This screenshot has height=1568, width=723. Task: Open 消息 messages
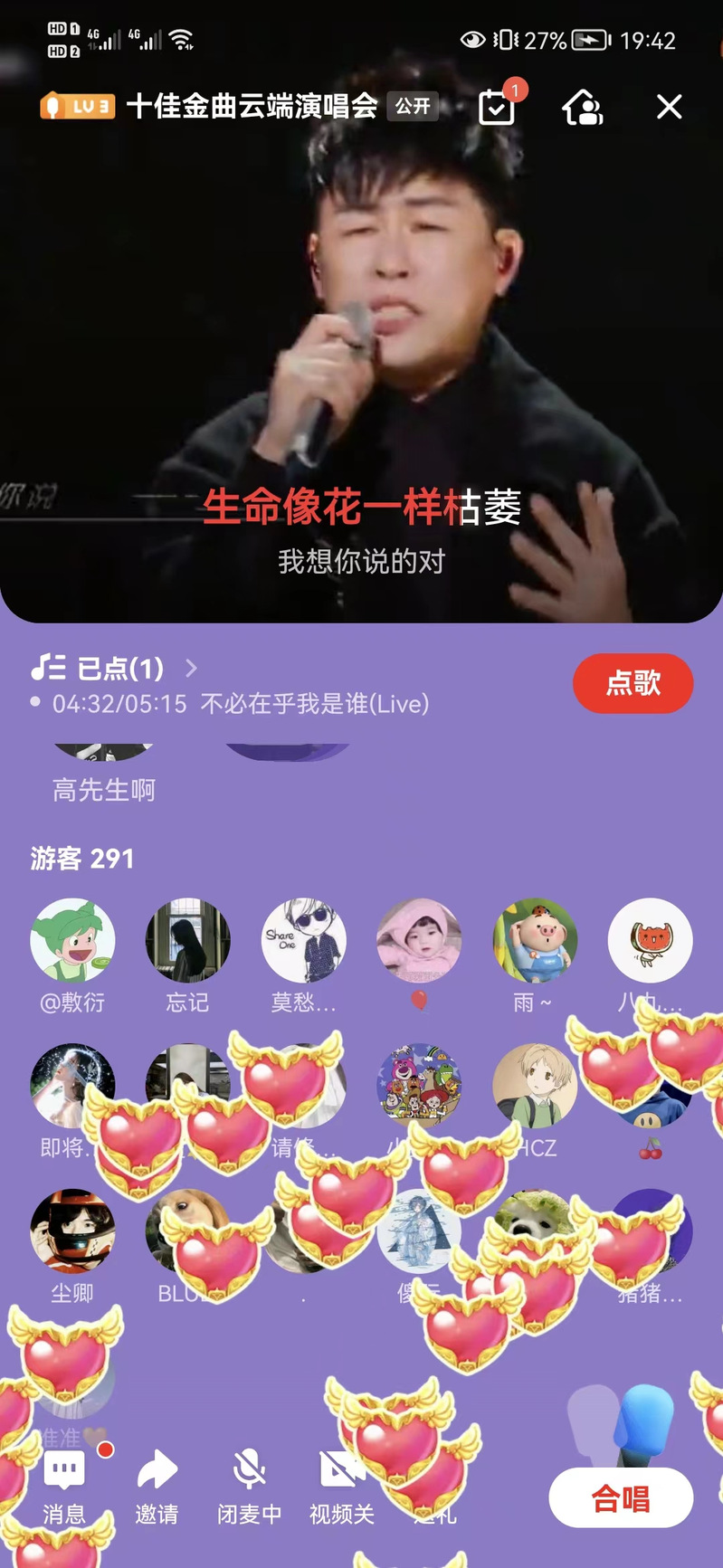tap(64, 1486)
